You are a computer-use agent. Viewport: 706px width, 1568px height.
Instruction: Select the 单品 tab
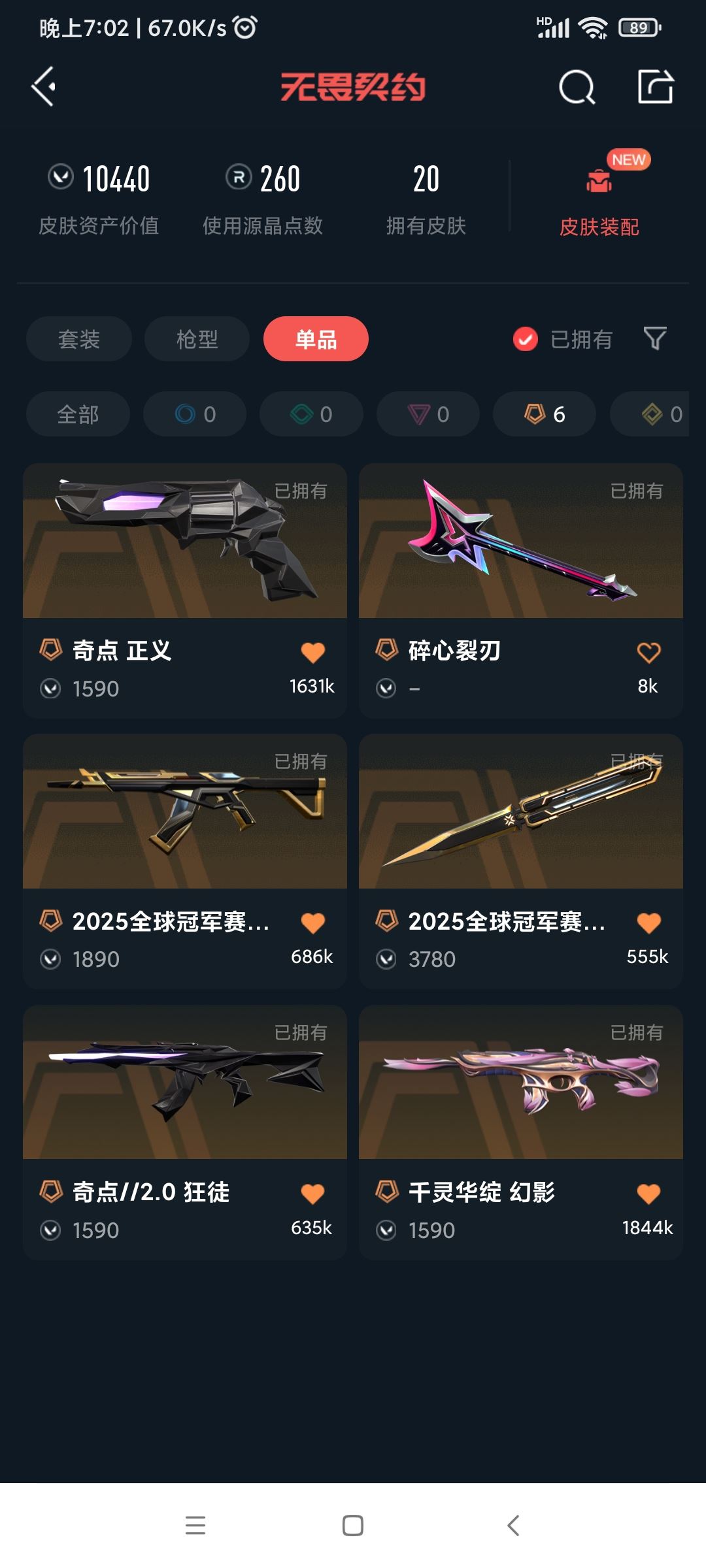point(316,339)
